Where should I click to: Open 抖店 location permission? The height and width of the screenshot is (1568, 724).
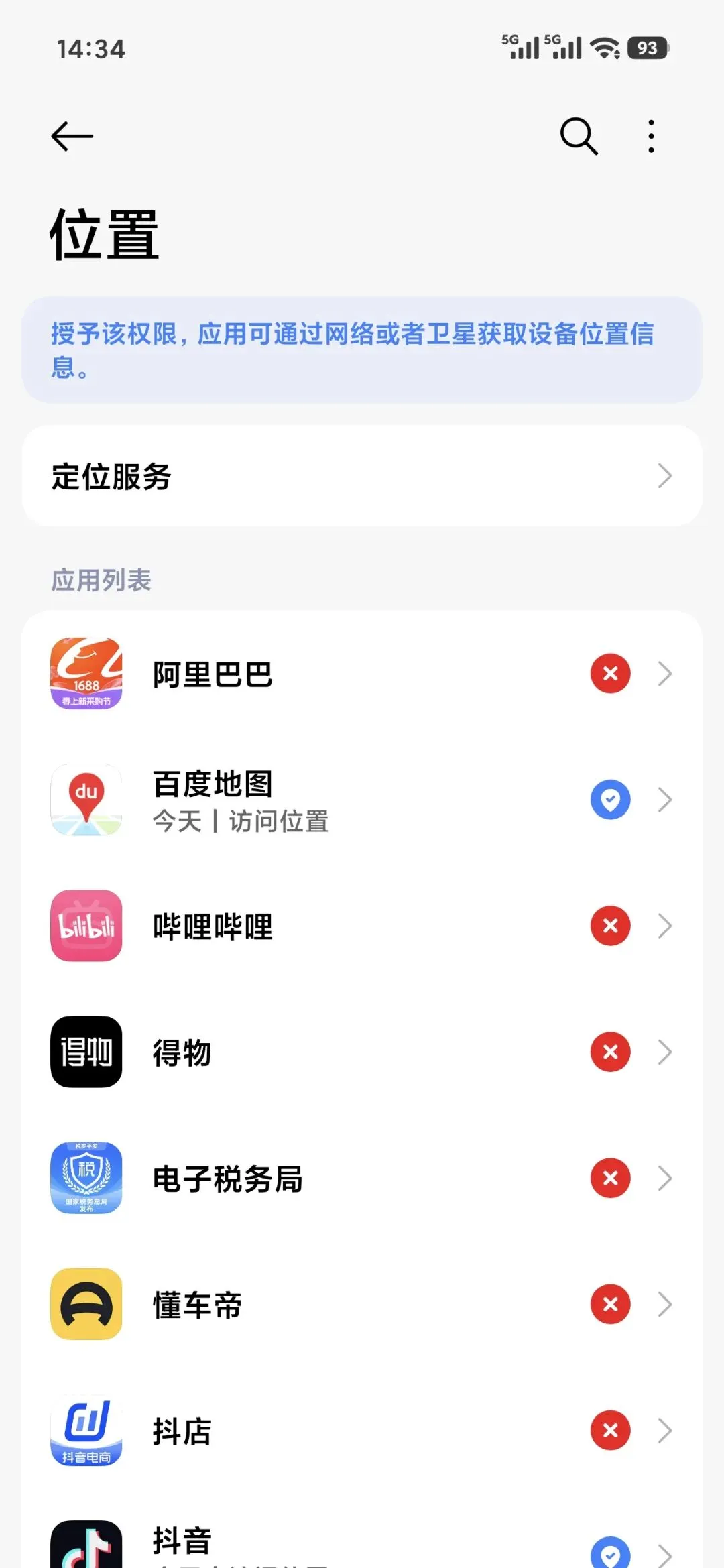362,1430
